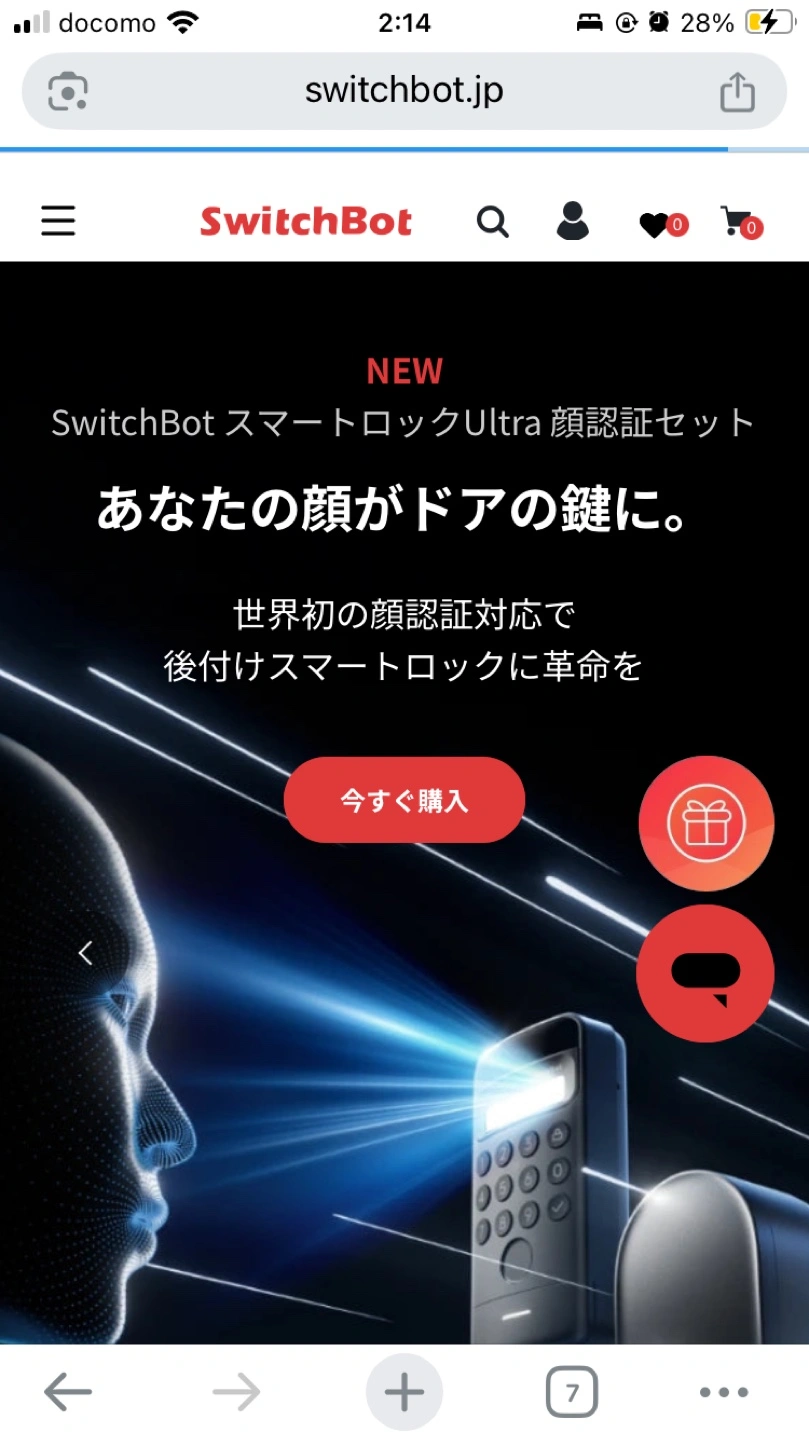Go back in the browser
The image size is (809, 1440).
click(68, 1391)
